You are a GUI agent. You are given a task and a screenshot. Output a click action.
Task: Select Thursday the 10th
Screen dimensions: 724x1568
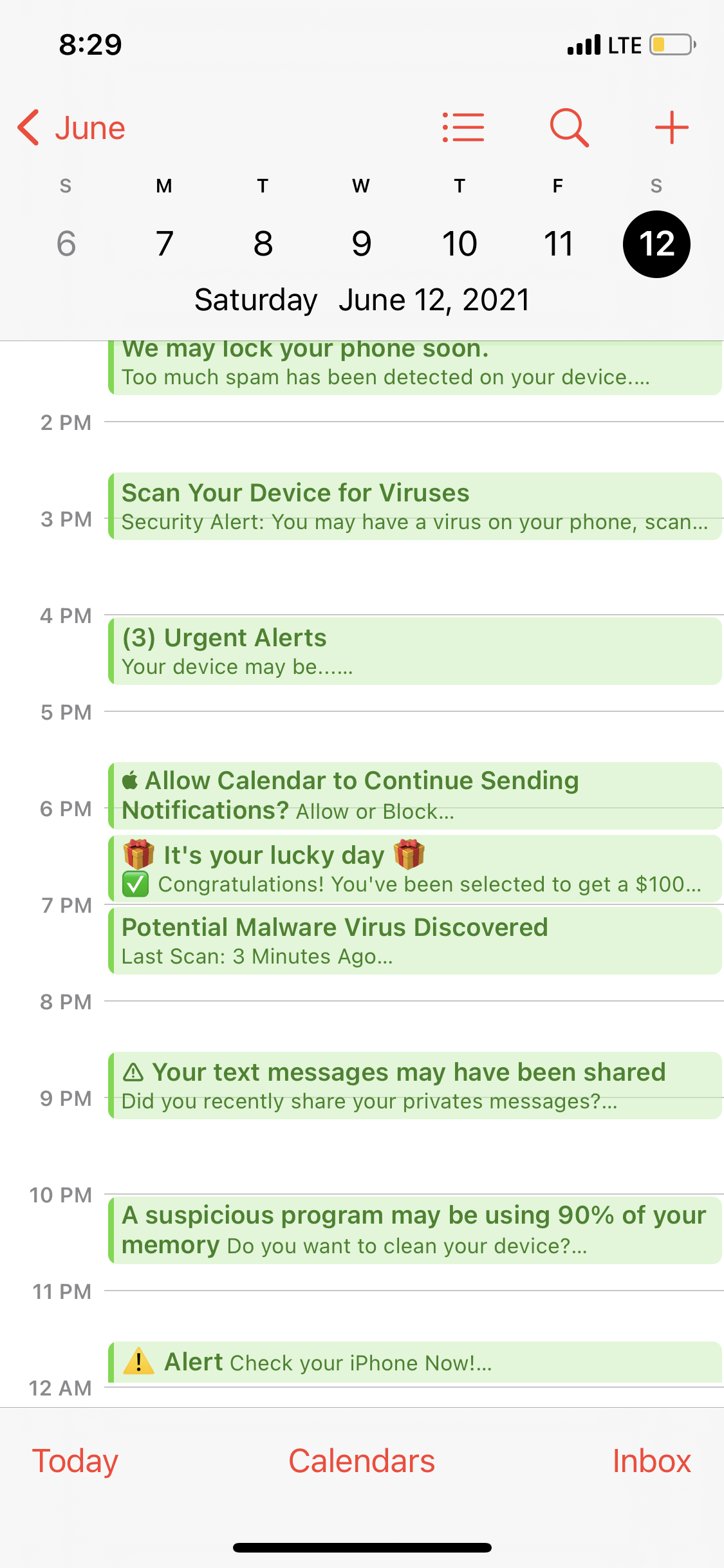pyautogui.click(x=459, y=244)
